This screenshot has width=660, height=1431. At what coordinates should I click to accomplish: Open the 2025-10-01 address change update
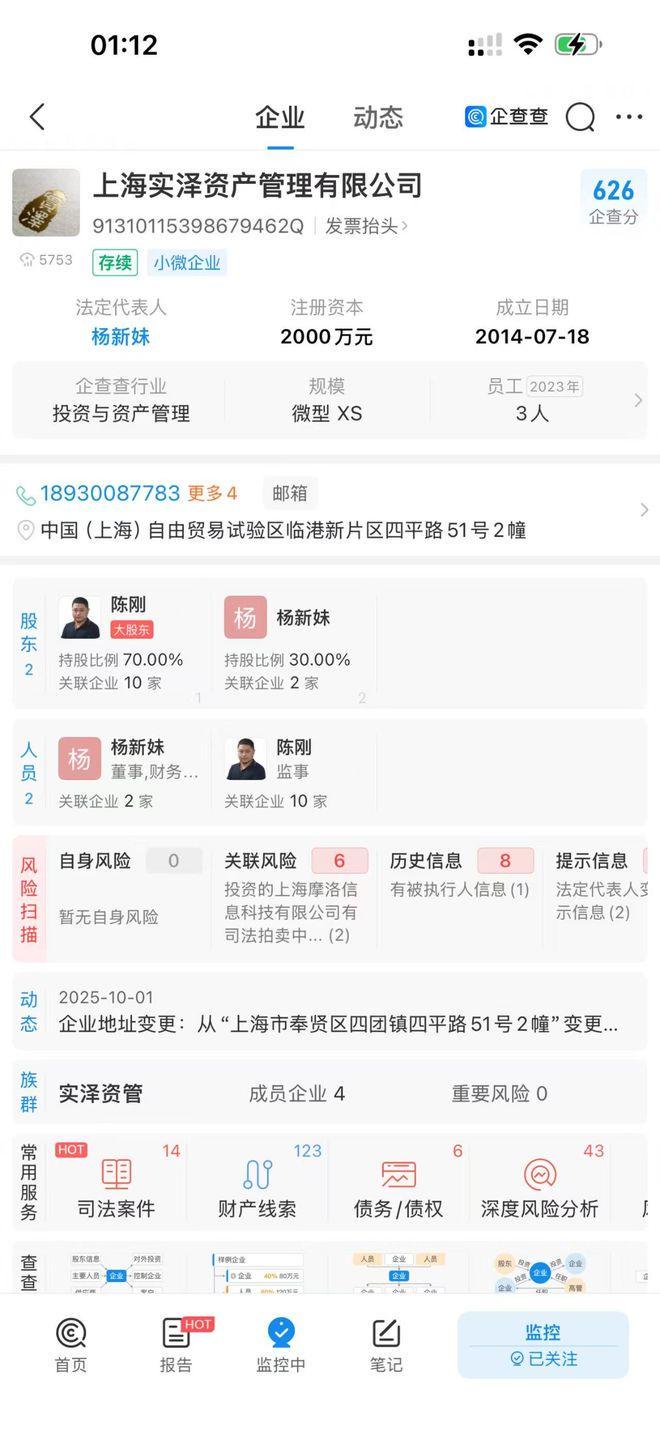338,1012
